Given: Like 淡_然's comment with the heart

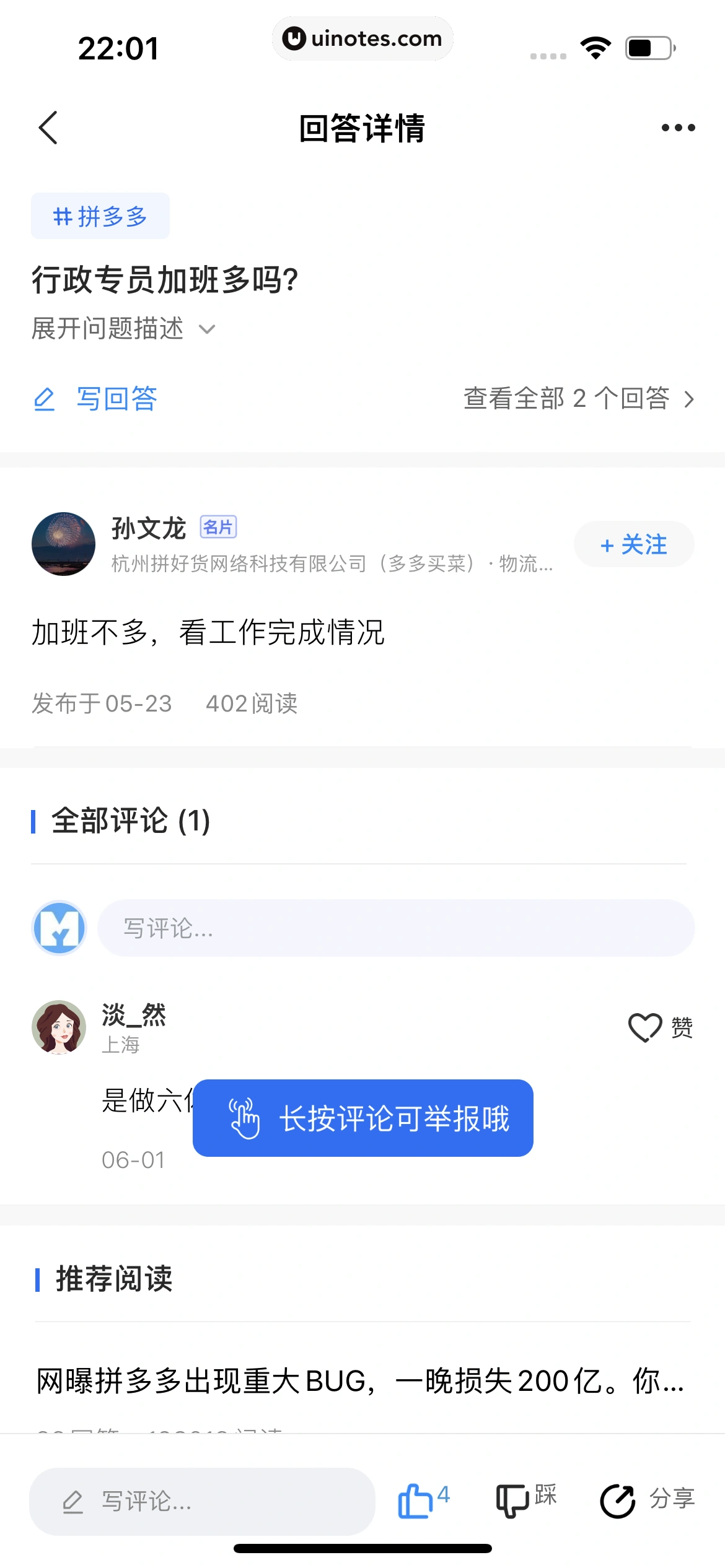Looking at the screenshot, I should (646, 1027).
